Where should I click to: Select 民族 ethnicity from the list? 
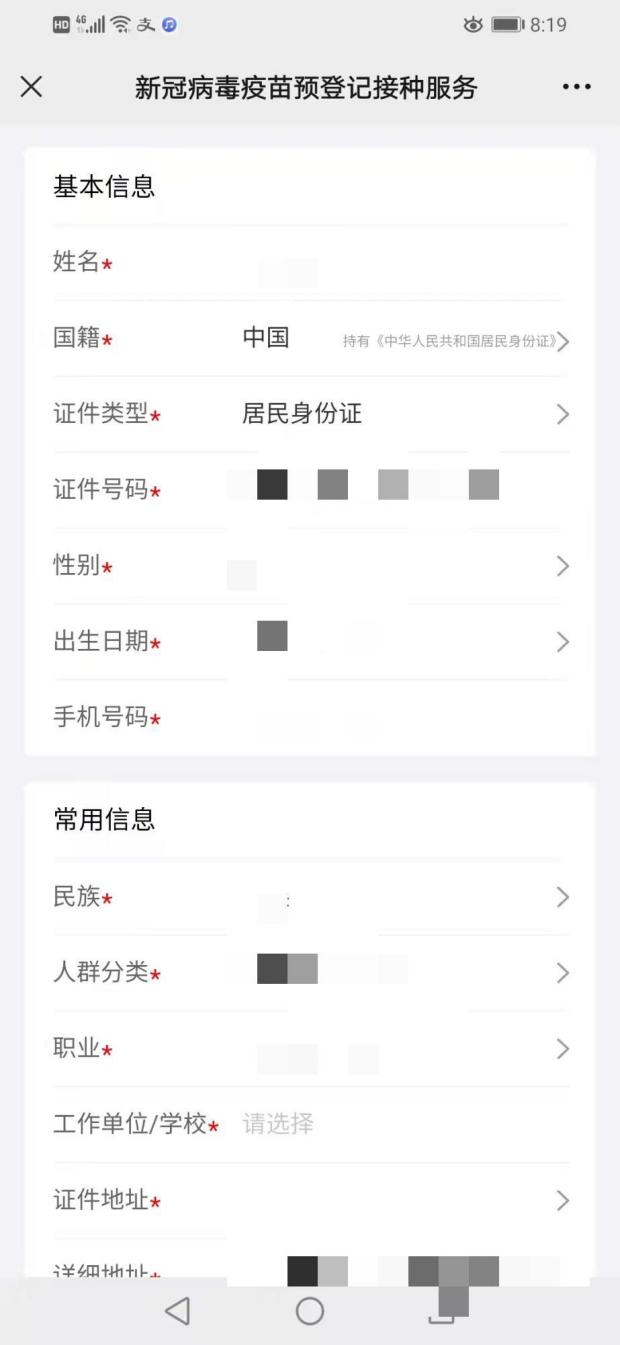pos(400,897)
